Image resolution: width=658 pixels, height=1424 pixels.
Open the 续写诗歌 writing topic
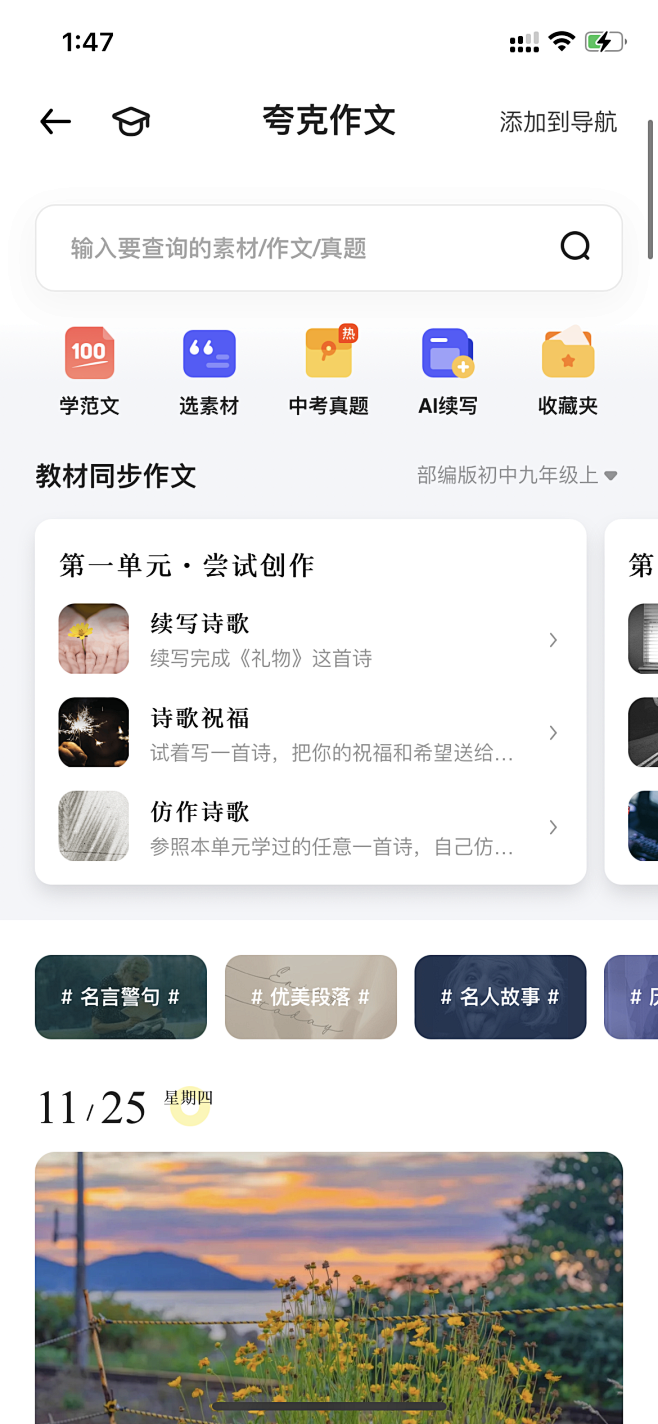310,639
